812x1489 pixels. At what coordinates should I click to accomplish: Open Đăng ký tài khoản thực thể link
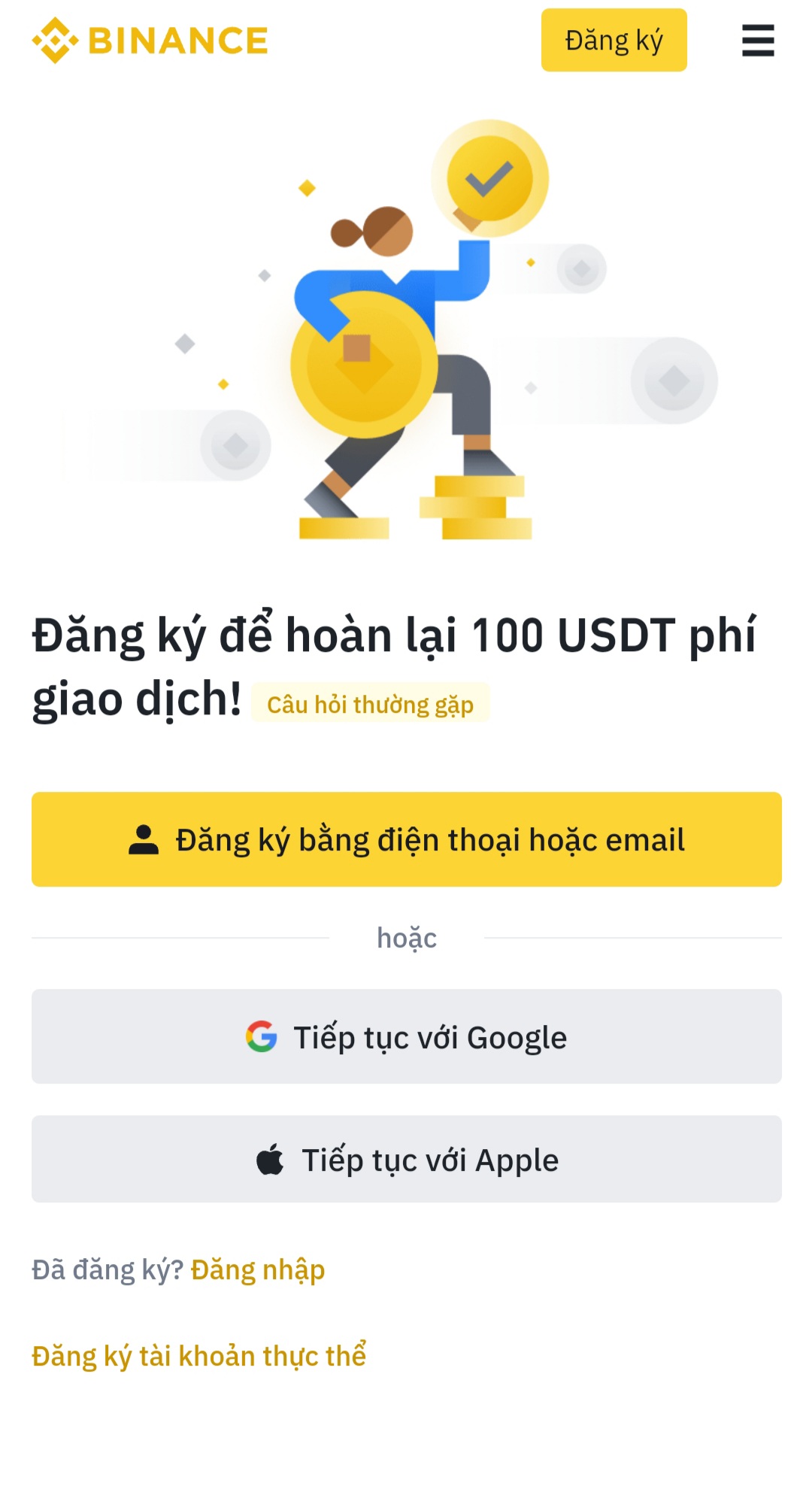tap(198, 1355)
